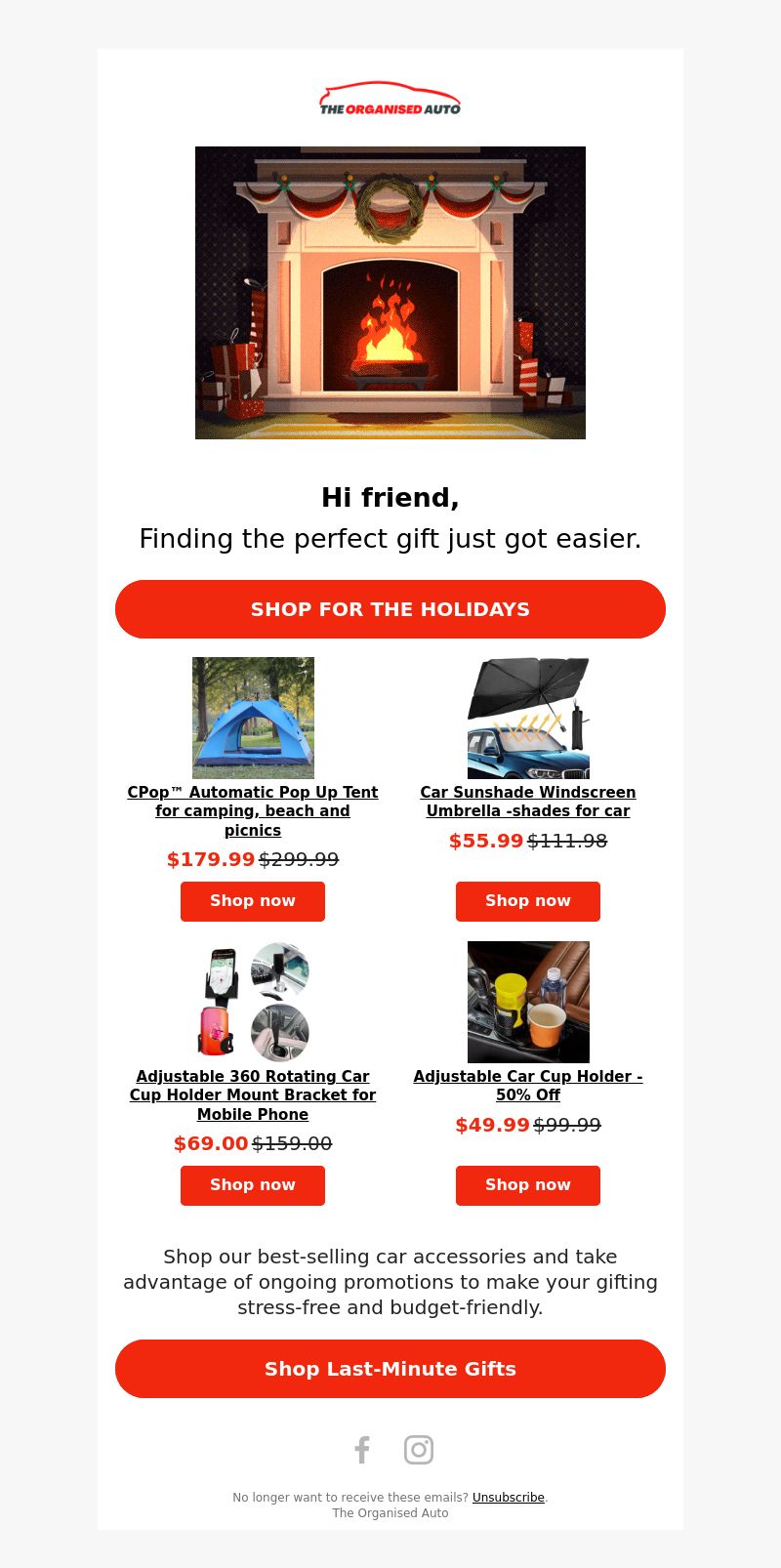View the phone mount cup holder image
This screenshot has width=781, height=1568.
253,1002
